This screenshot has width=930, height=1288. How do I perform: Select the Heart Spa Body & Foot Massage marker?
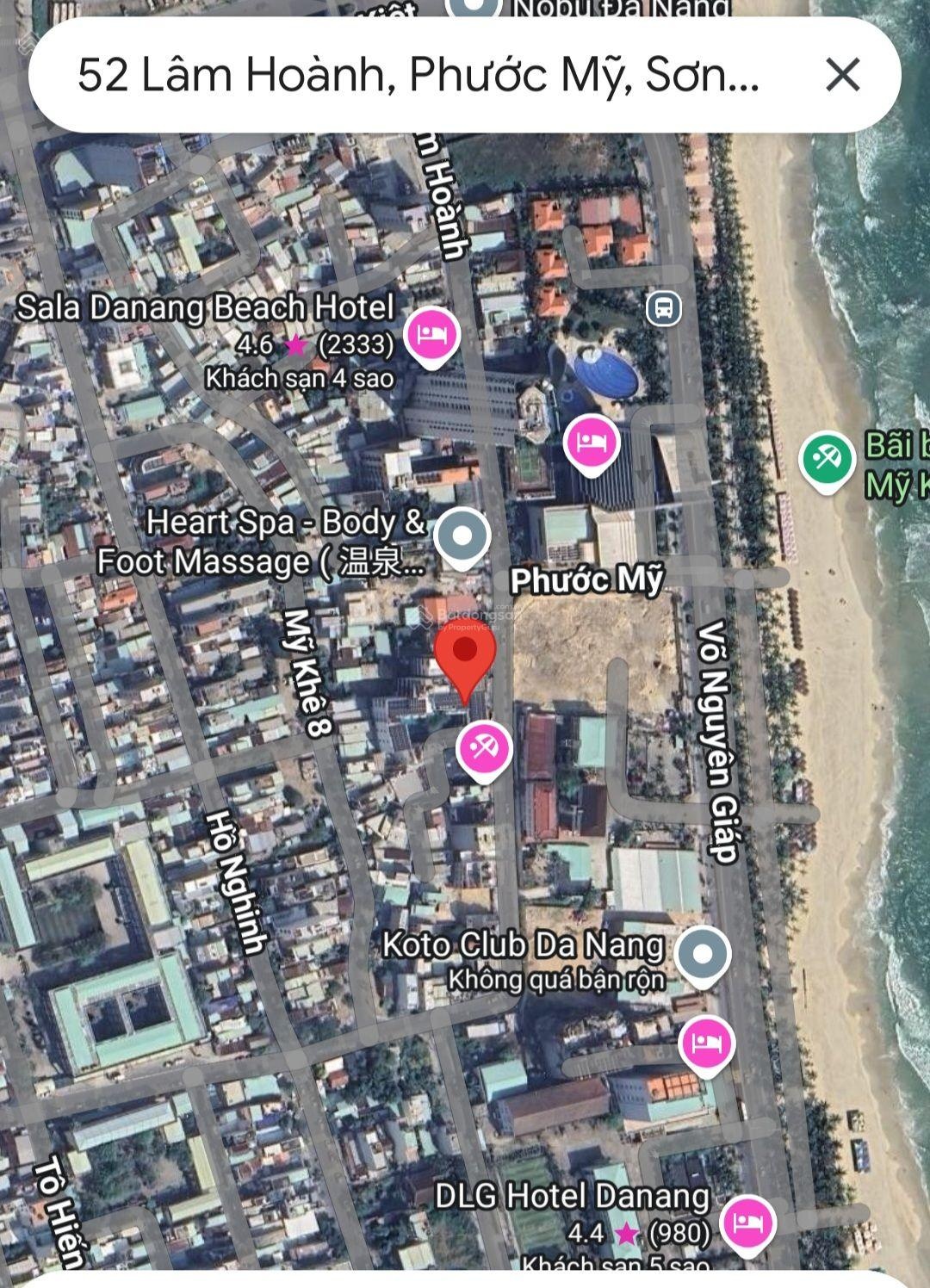click(x=462, y=539)
